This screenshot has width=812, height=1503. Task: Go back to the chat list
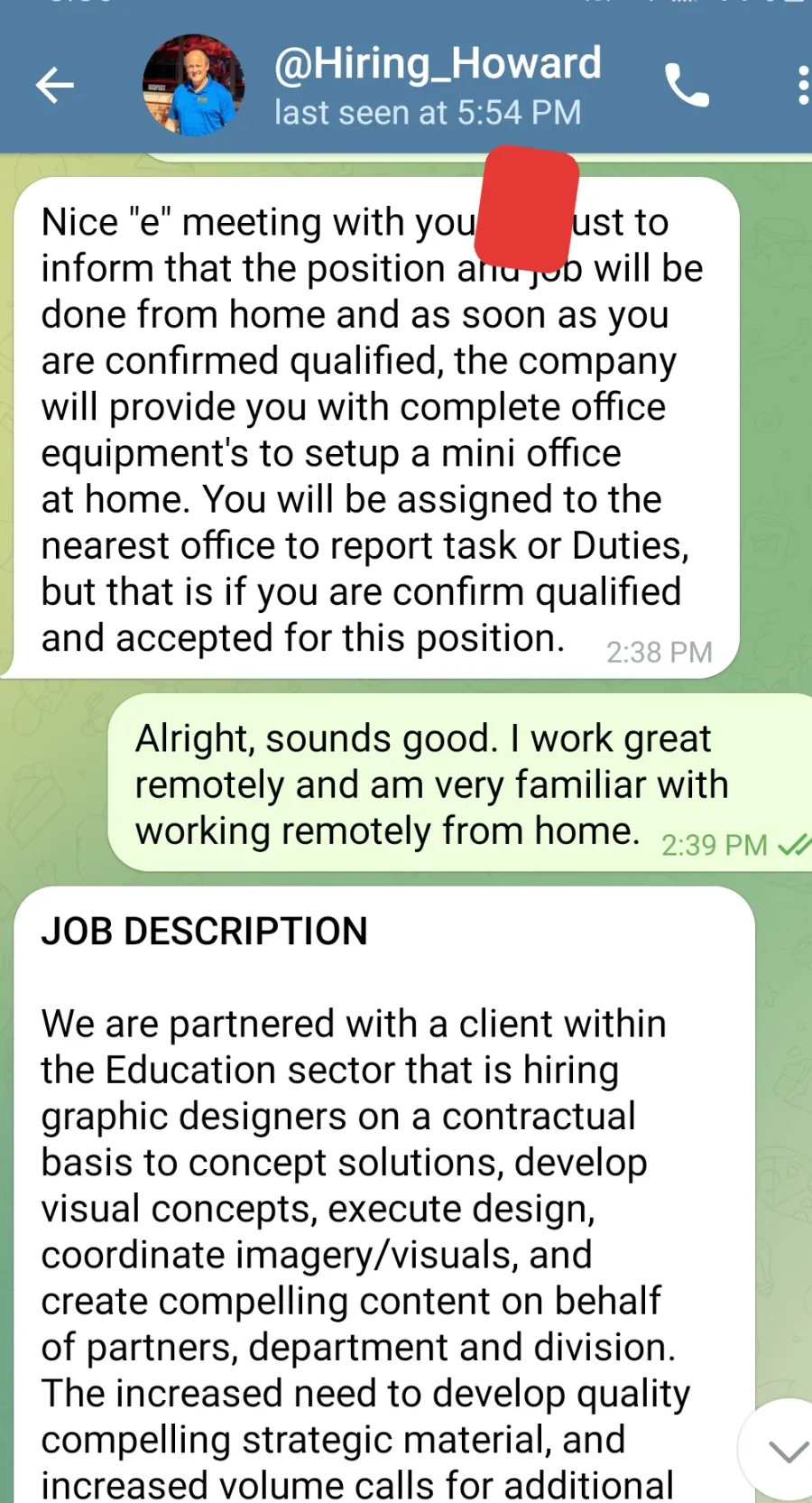click(x=54, y=86)
